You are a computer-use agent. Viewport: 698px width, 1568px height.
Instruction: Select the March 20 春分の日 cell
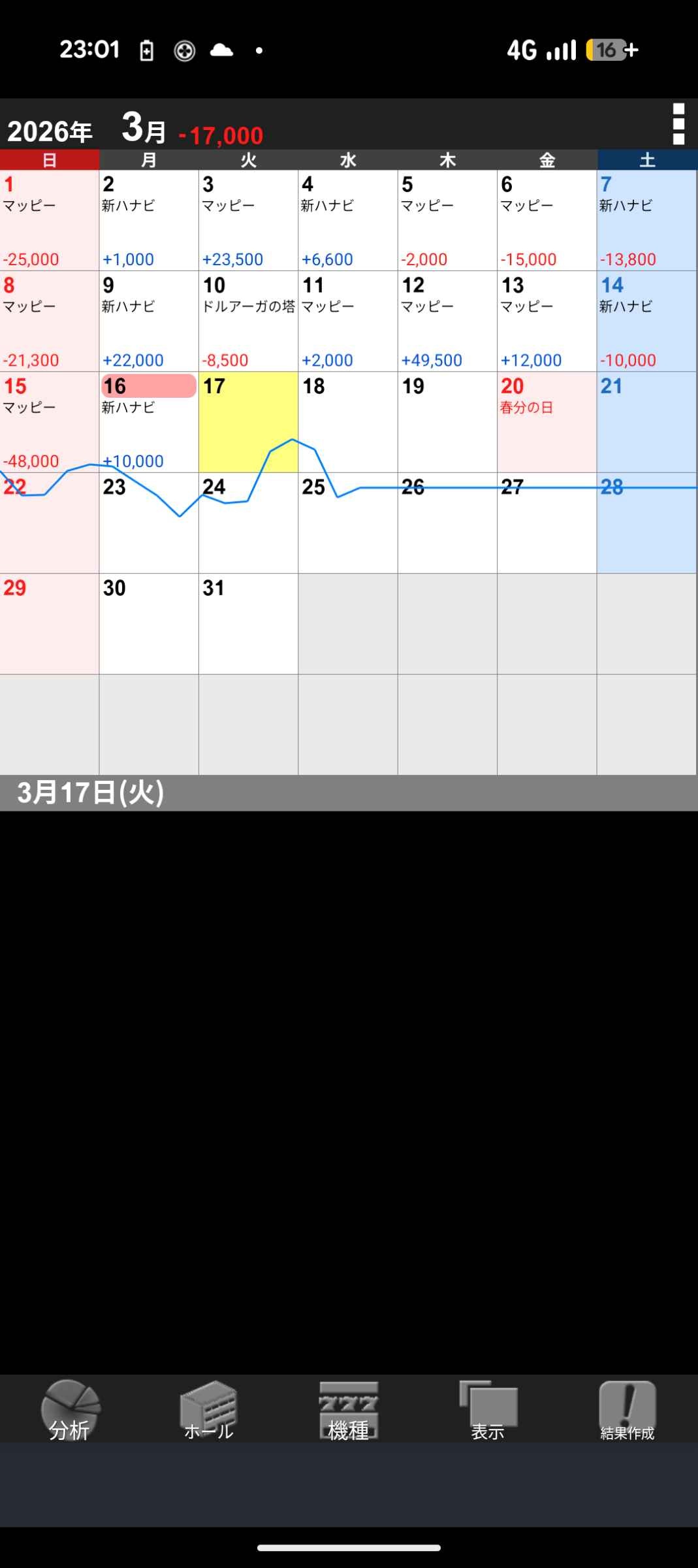547,422
